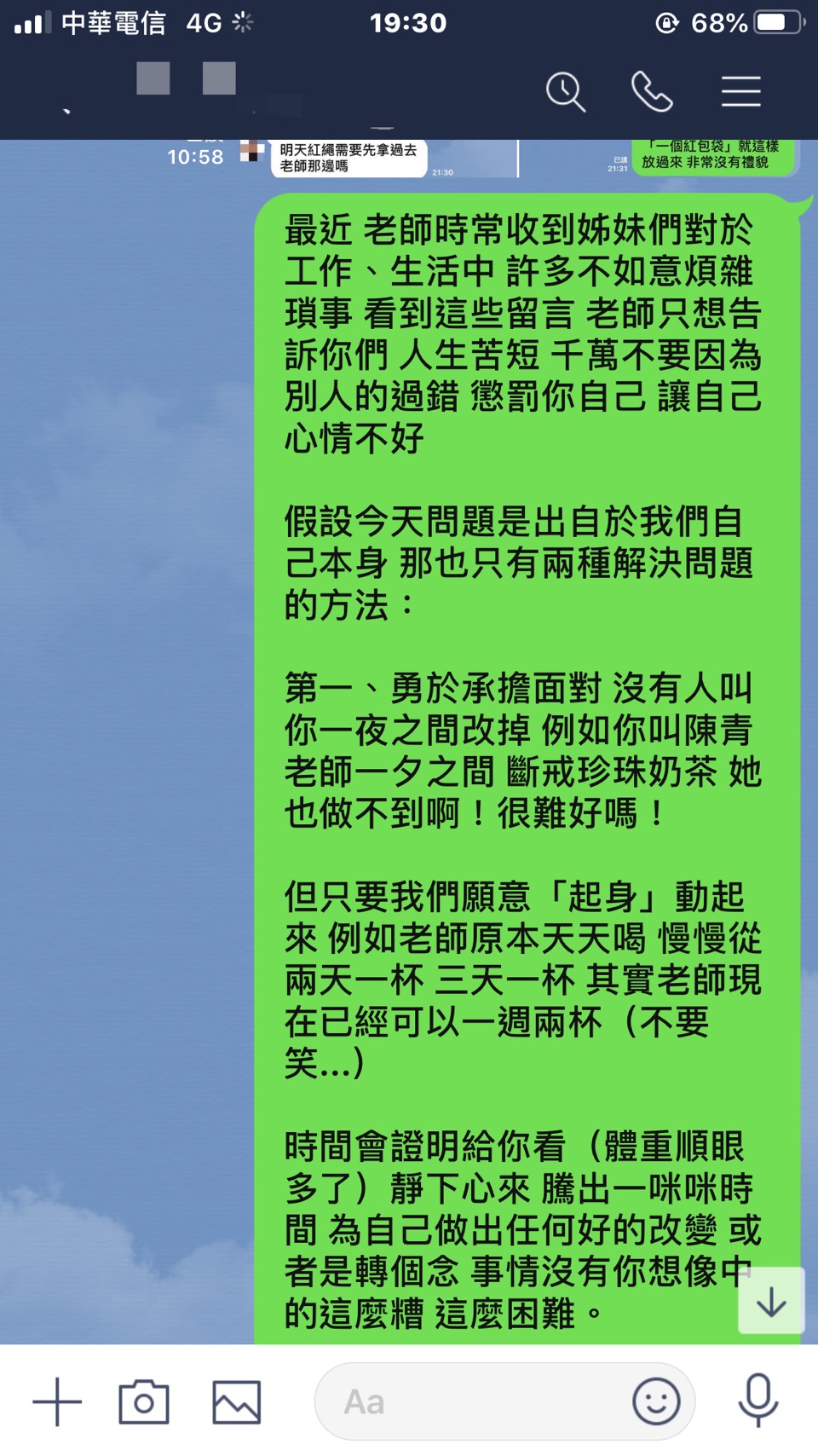Start a voice call from the header
Image resolution: width=818 pixels, height=1456 pixels.
[652, 91]
